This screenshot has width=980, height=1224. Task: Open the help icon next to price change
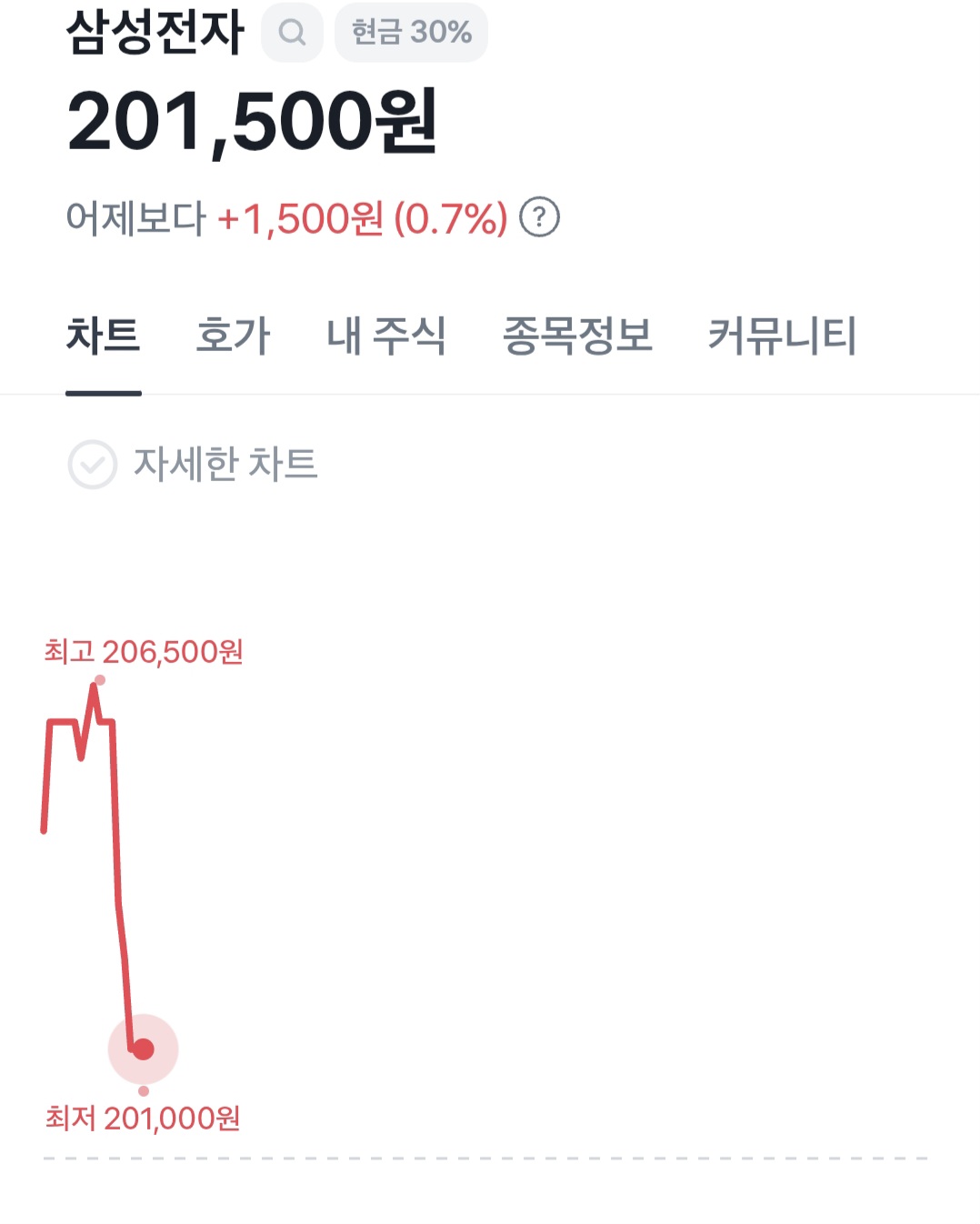pyautogui.click(x=539, y=218)
